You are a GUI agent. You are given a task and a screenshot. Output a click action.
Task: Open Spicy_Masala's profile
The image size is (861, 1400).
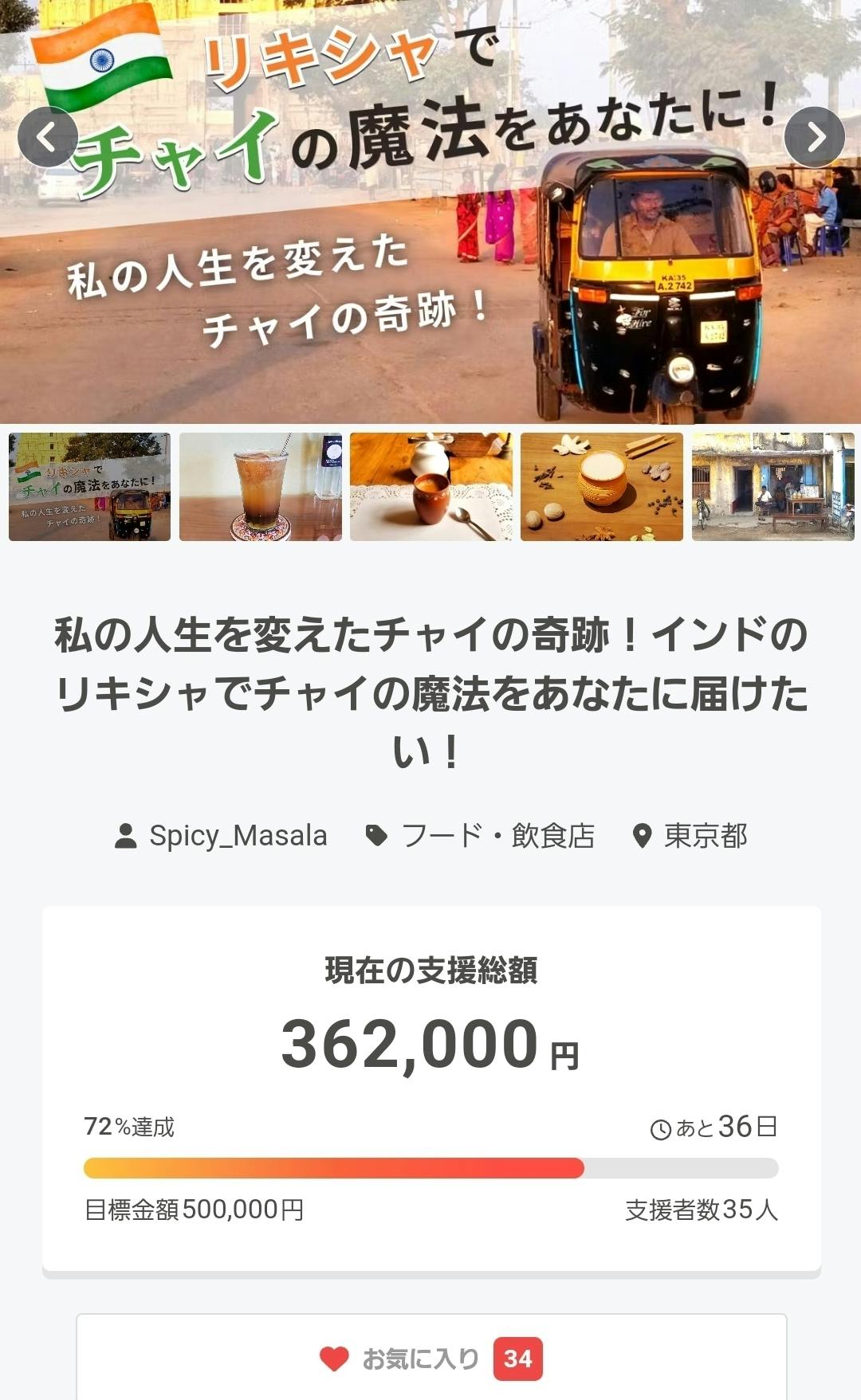point(222,836)
